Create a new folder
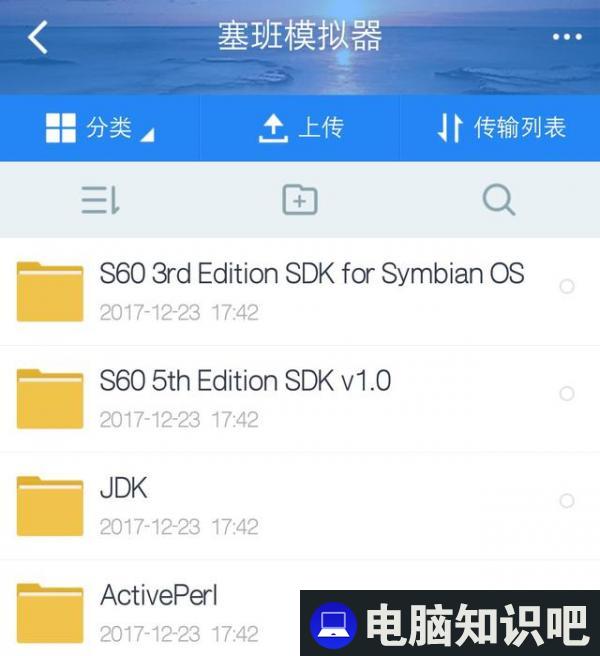 click(x=300, y=200)
